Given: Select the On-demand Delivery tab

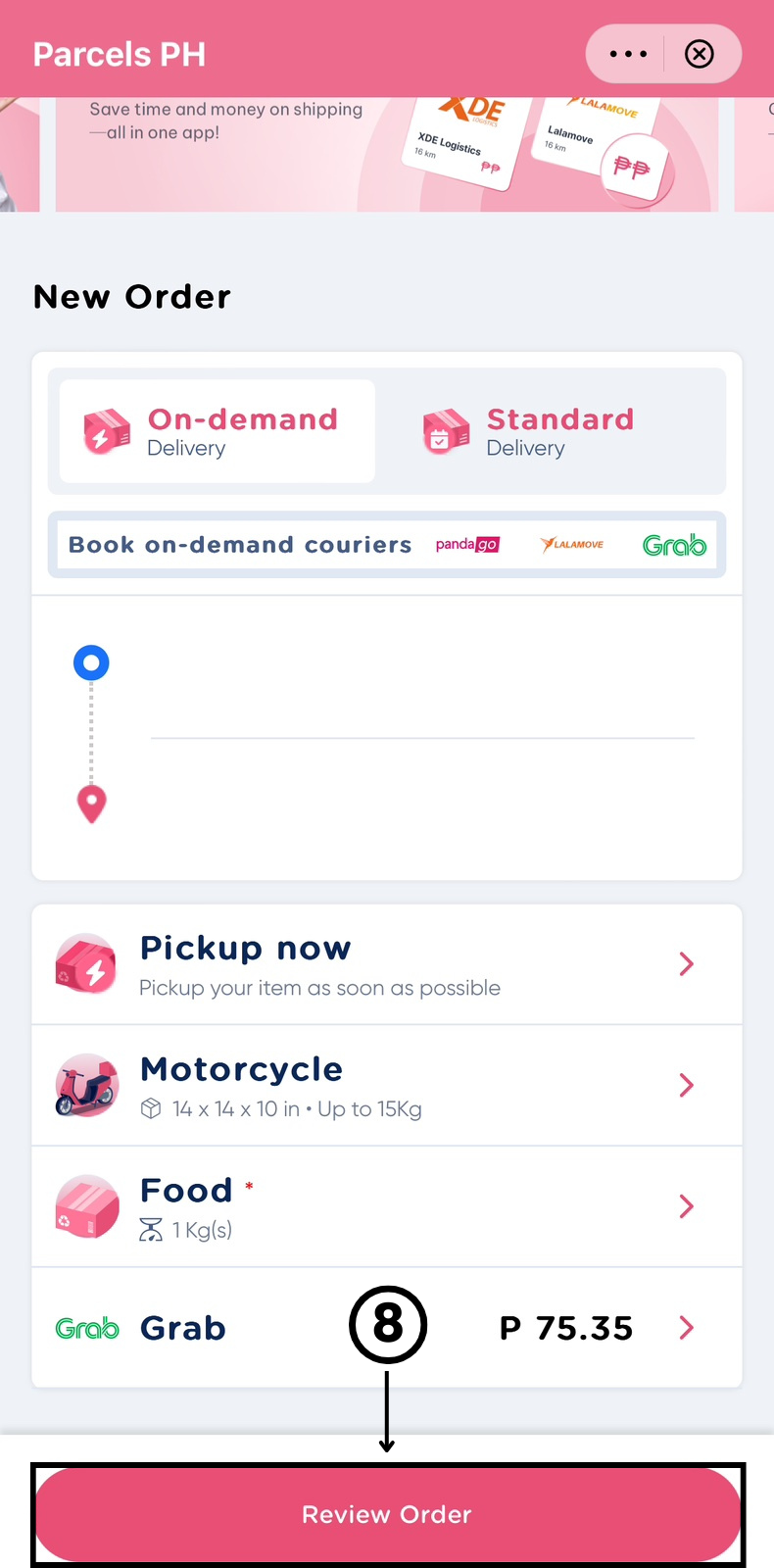Looking at the screenshot, I should 218,431.
